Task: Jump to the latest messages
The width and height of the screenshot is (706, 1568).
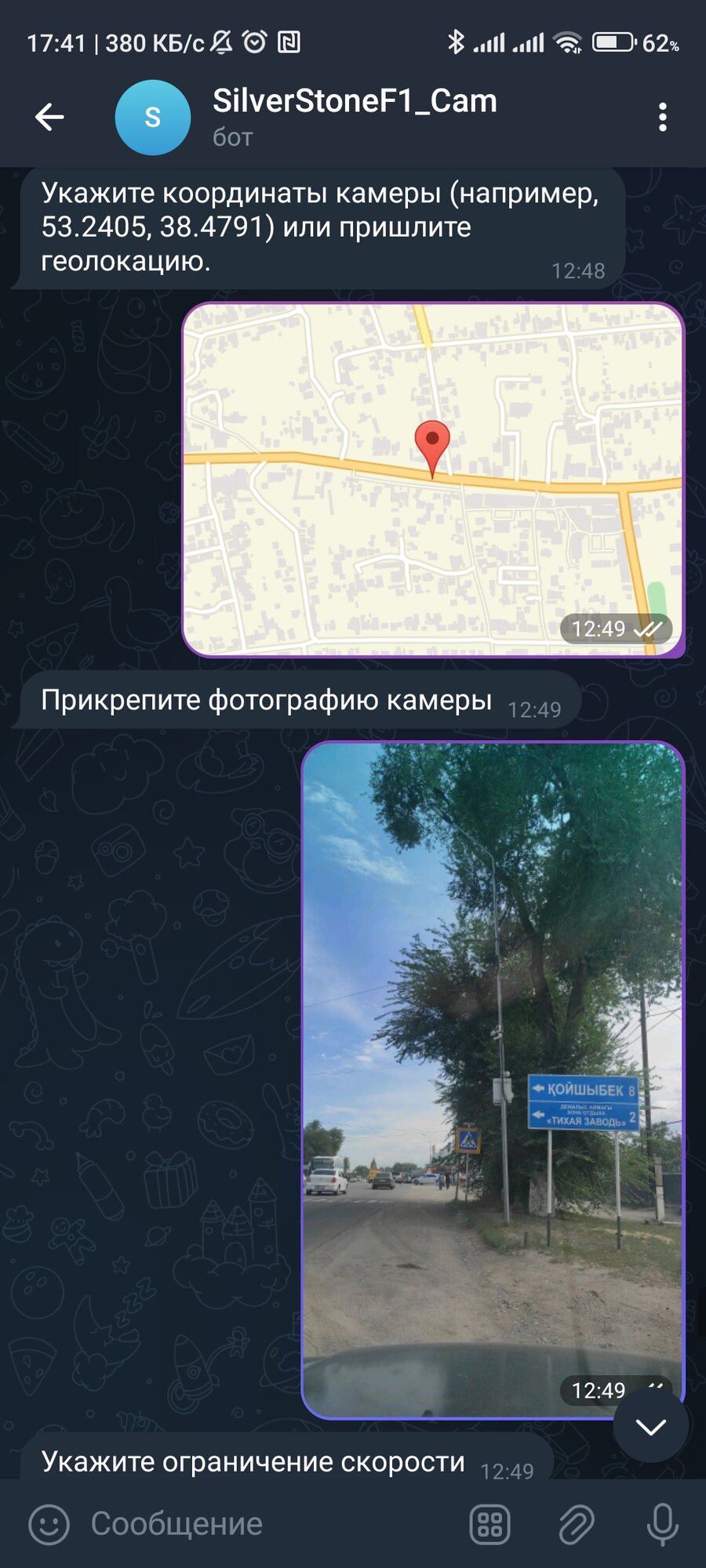Action: (x=651, y=1427)
